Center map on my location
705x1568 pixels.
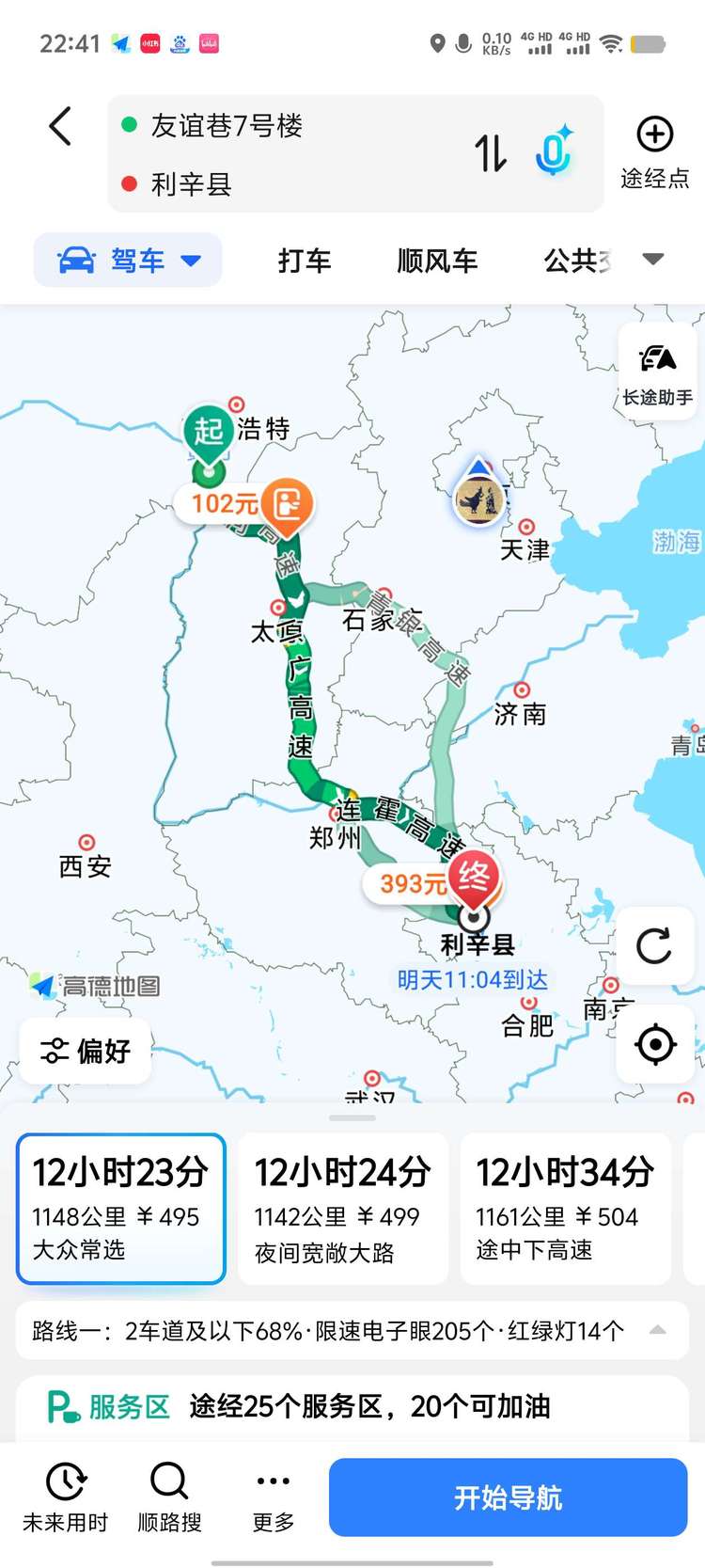point(654,1044)
